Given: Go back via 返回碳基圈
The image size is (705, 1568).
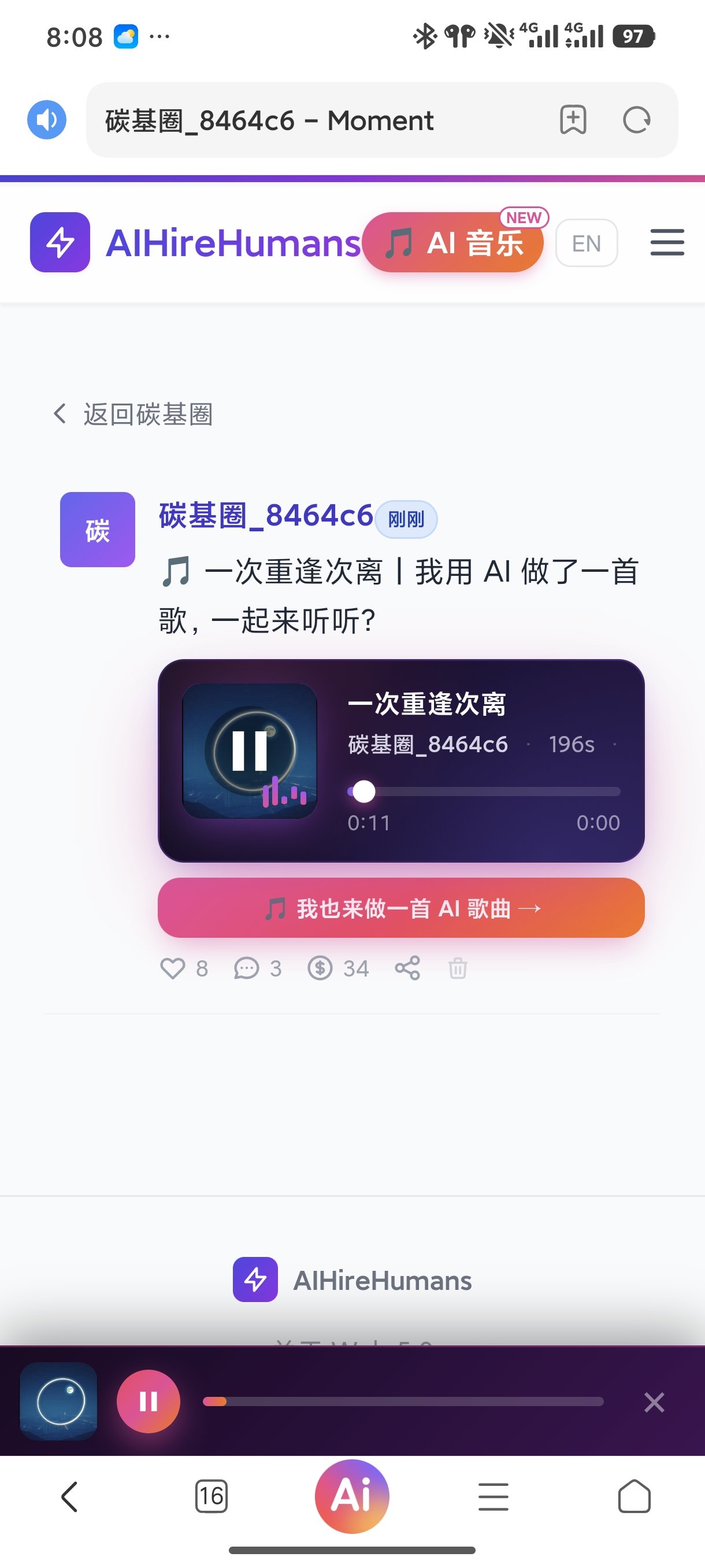Looking at the screenshot, I should [134, 414].
